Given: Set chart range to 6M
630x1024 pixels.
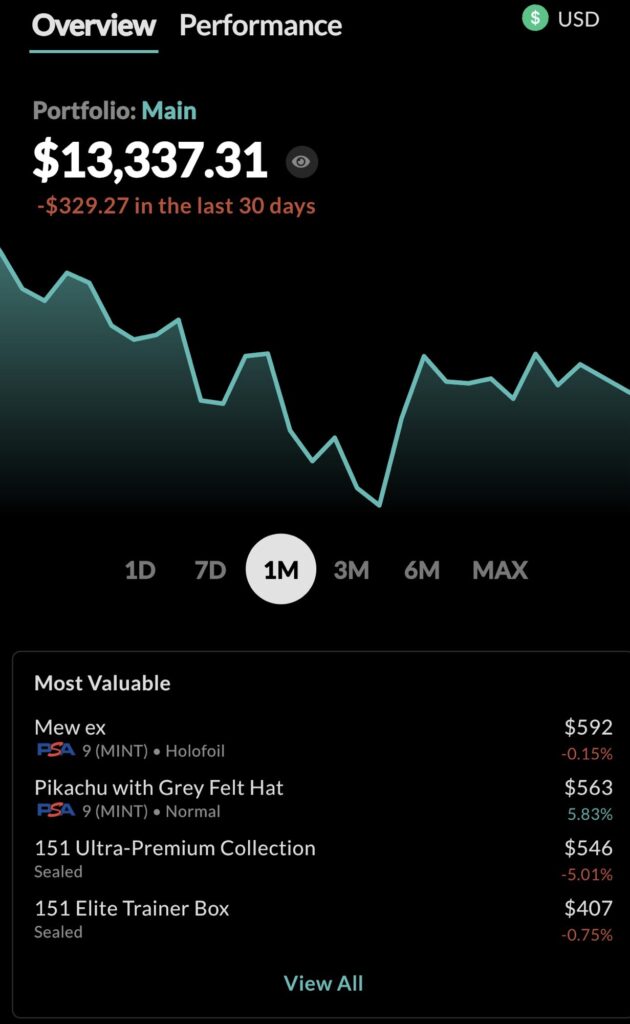Looking at the screenshot, I should (422, 571).
